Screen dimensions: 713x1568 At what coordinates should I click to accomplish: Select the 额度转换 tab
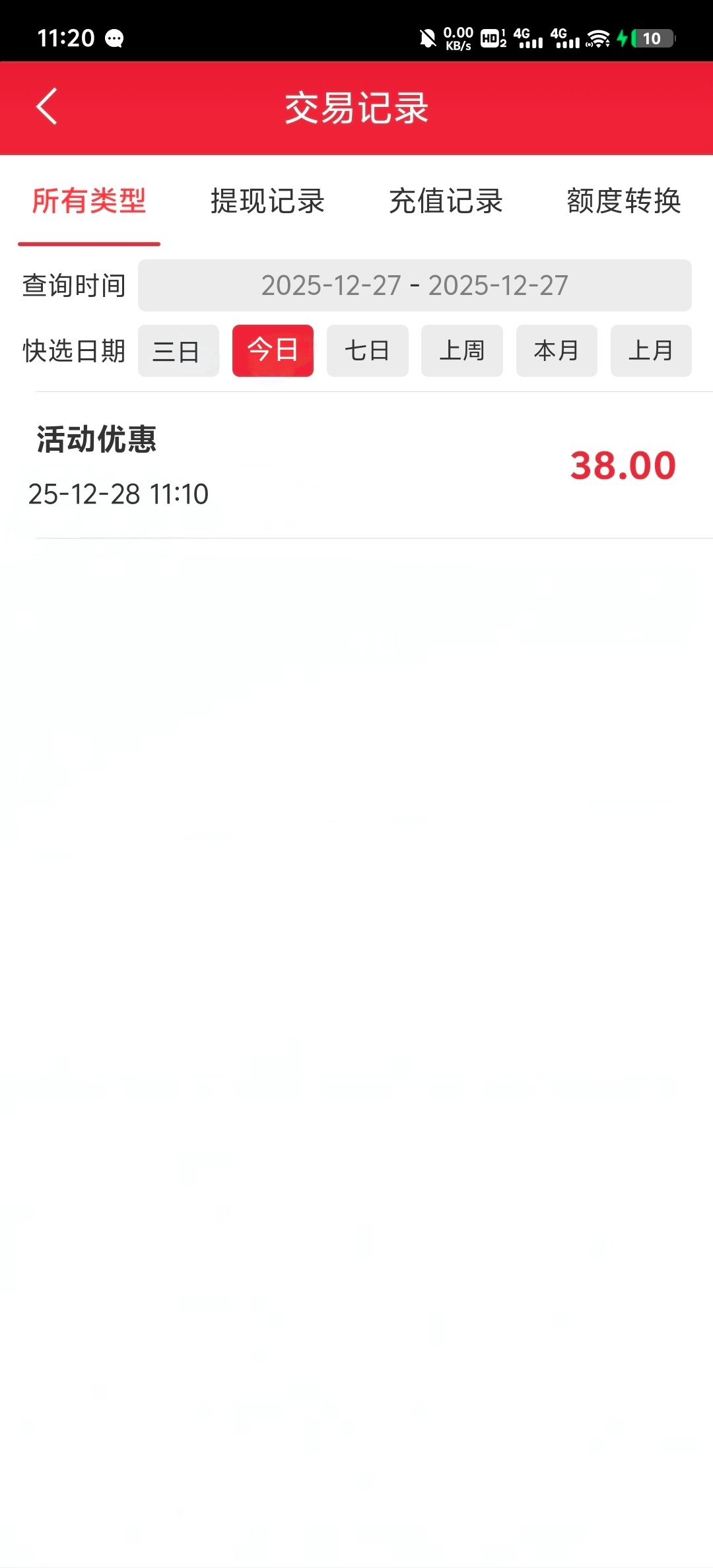[x=623, y=201]
